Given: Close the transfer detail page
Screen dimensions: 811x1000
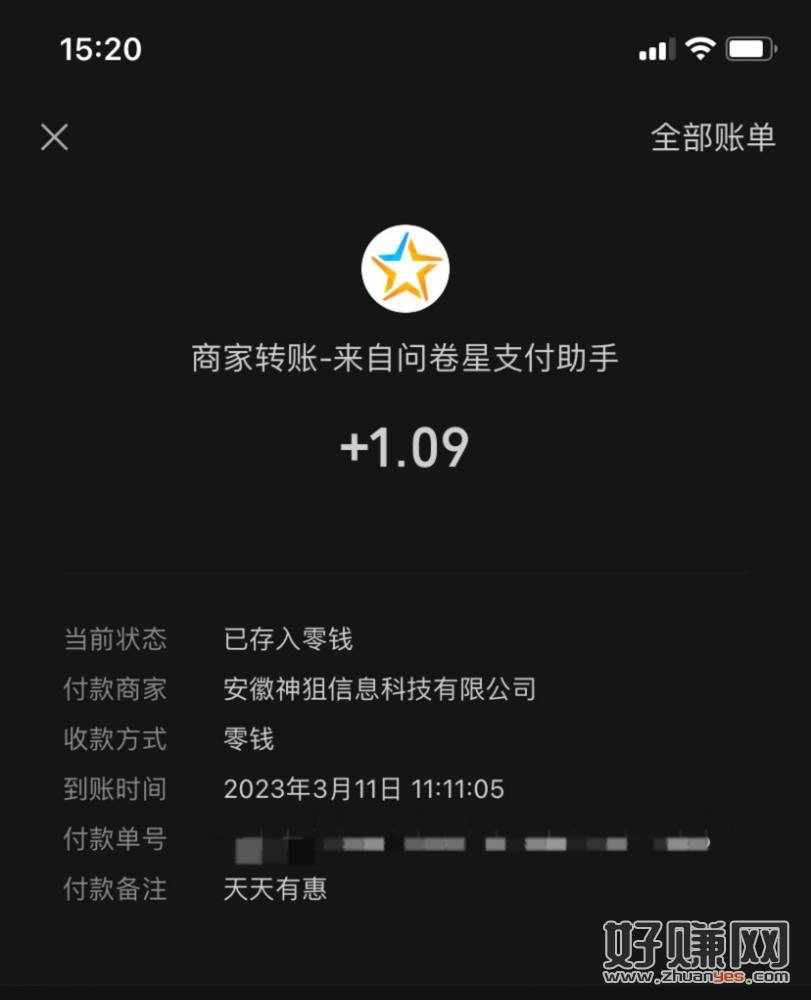Looking at the screenshot, I should pos(54,137).
